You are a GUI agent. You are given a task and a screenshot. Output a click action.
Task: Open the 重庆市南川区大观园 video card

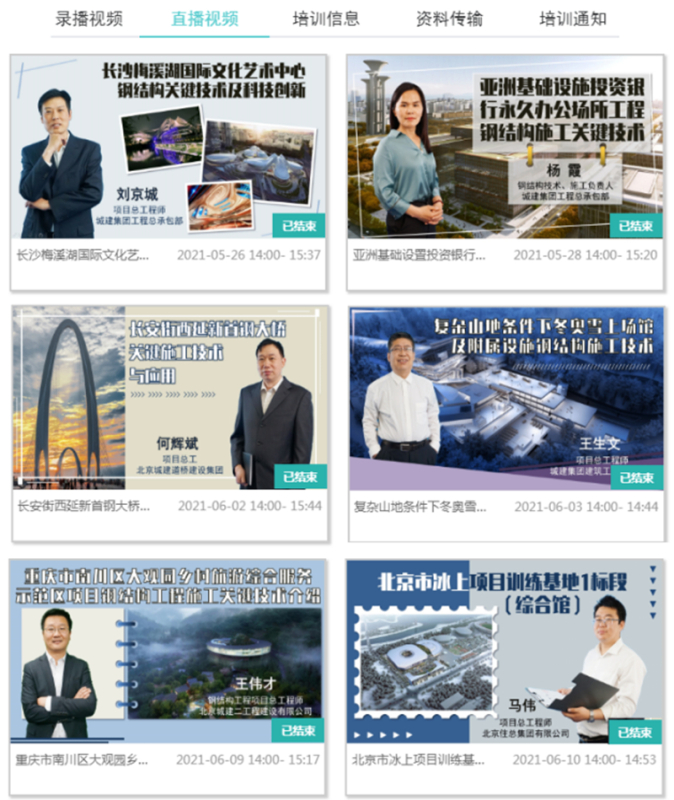169,650
